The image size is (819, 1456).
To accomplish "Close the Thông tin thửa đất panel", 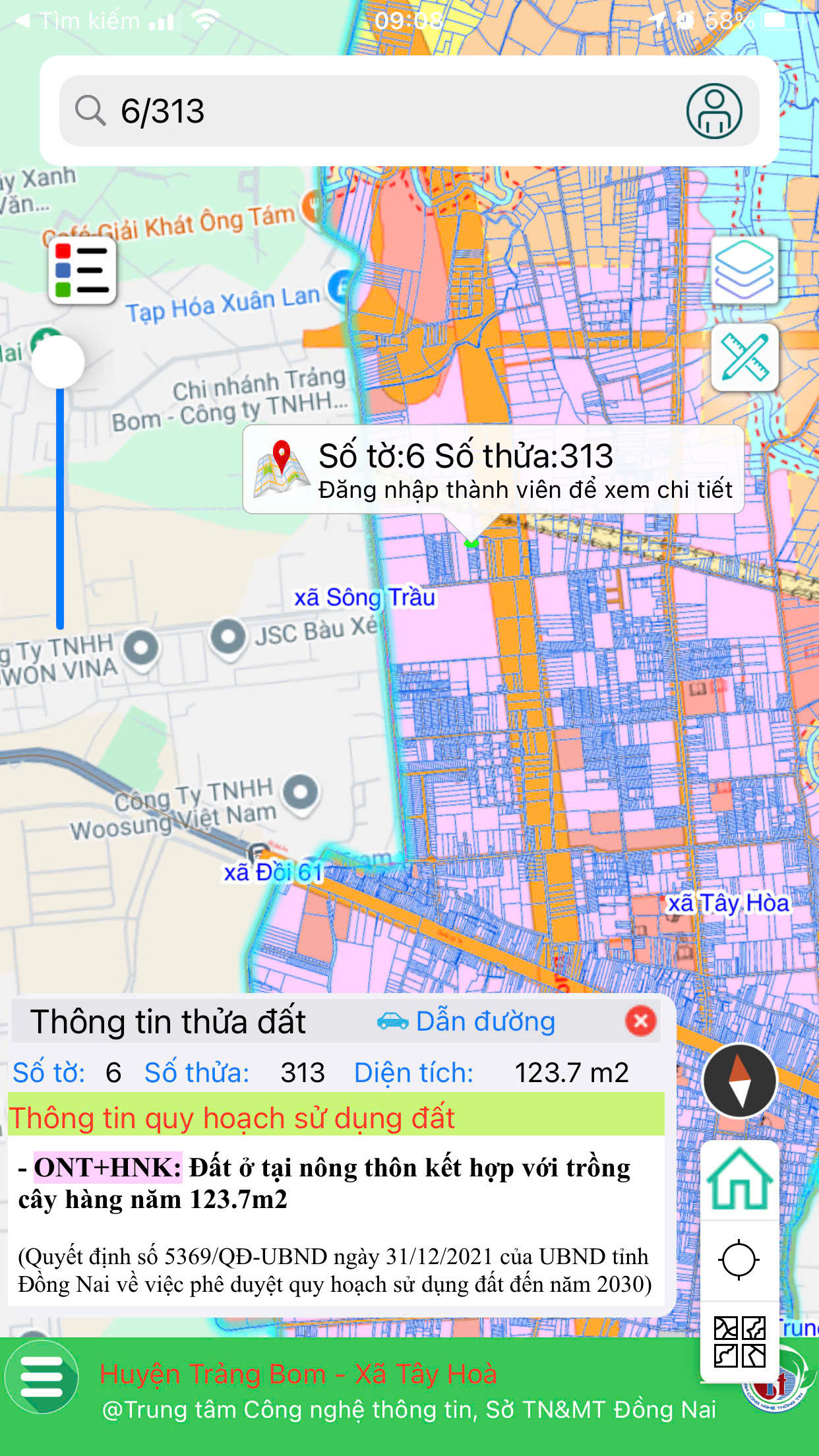I will click(639, 1021).
